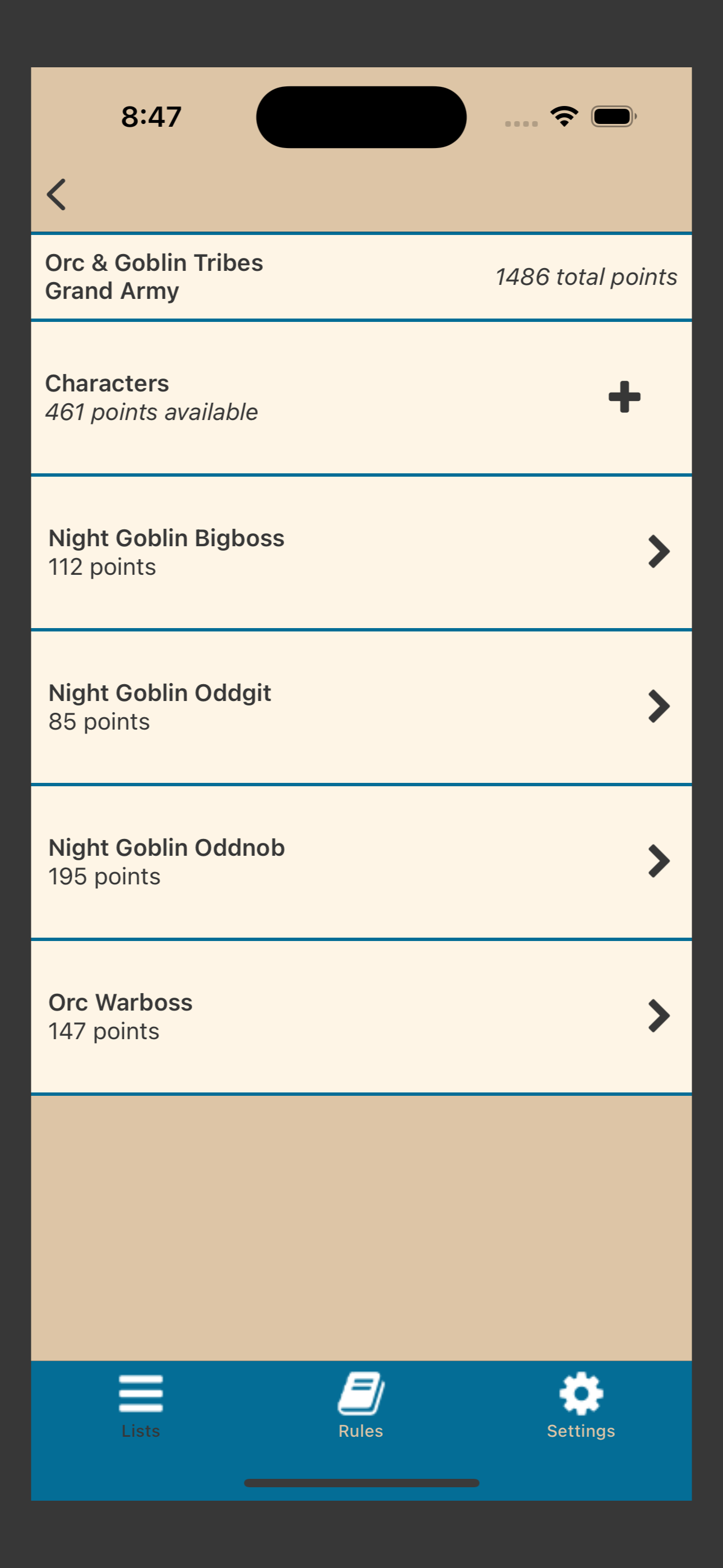This screenshot has width=723, height=1568.
Task: Switch to the Lists tab
Action: tap(141, 1405)
